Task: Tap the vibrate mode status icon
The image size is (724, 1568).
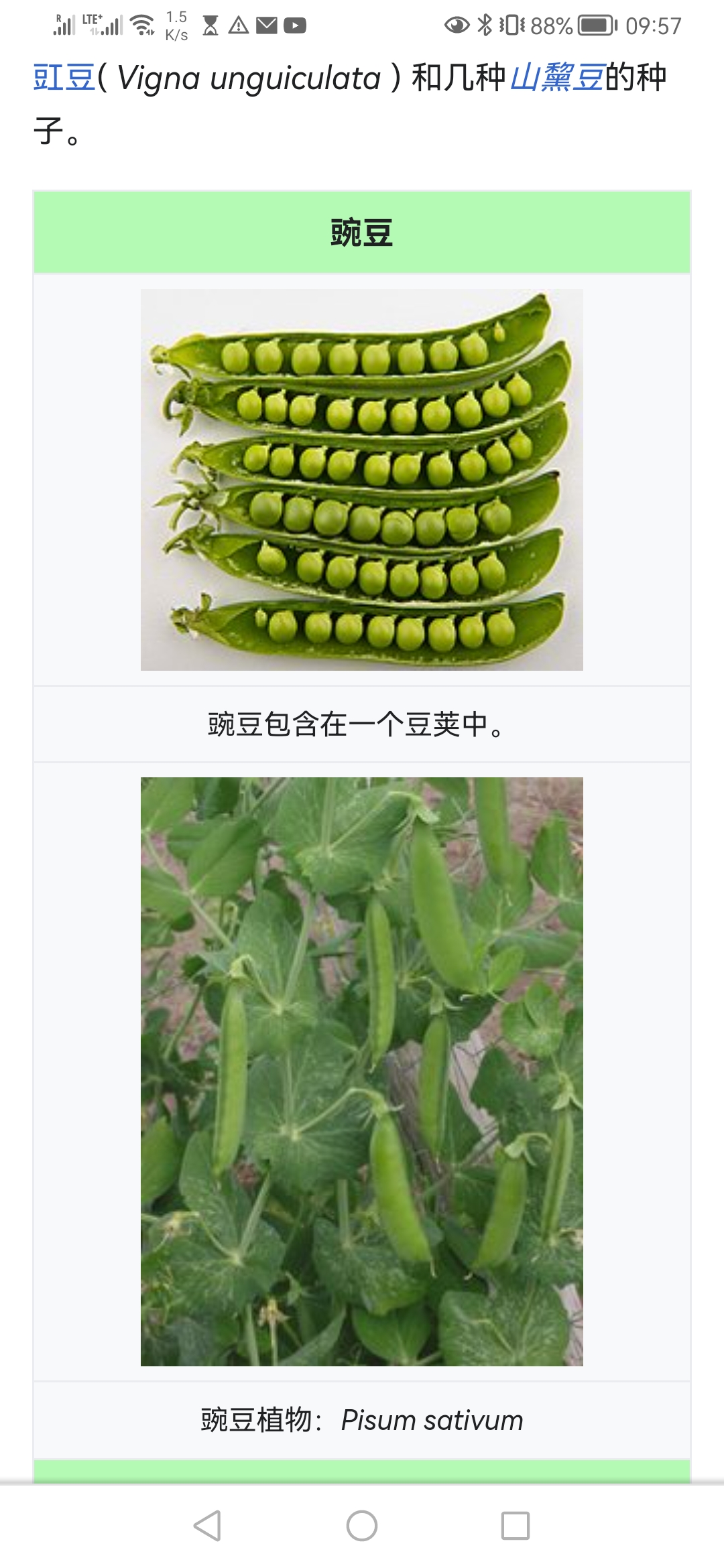Action: pos(511,24)
